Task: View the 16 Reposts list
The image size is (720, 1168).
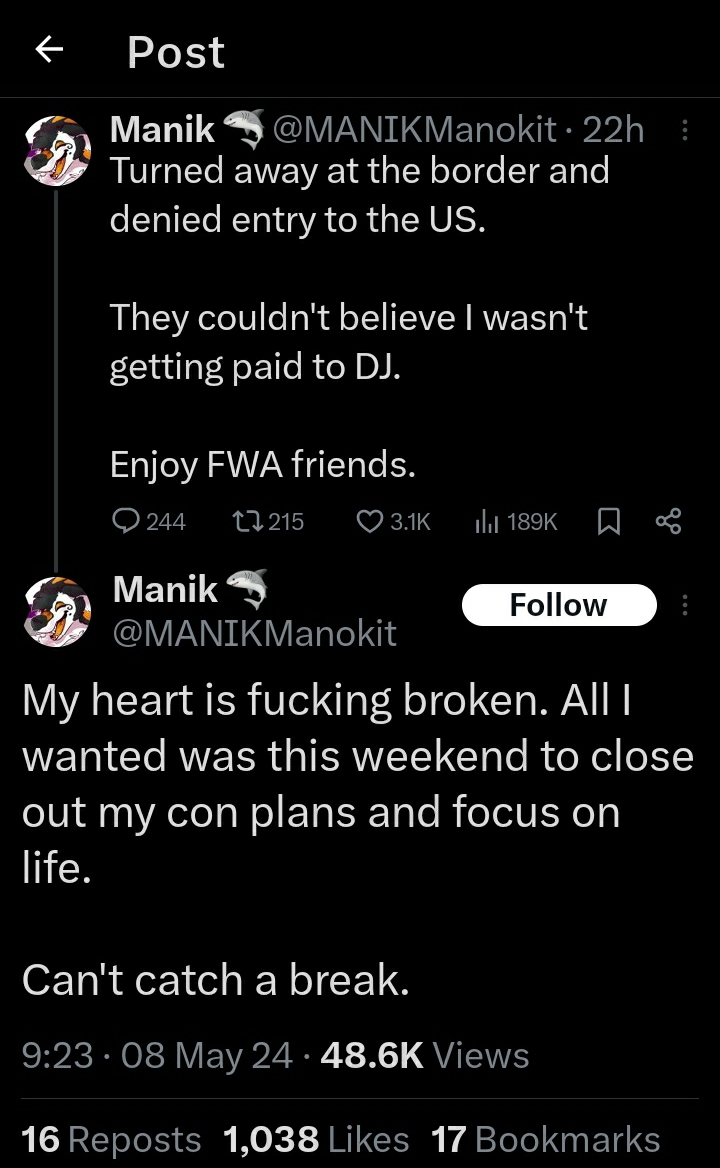Action: tap(111, 1139)
